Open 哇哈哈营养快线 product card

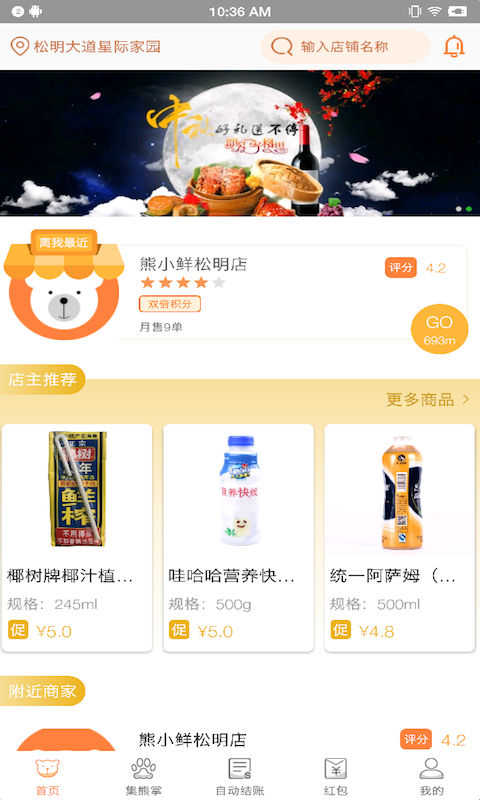coord(238,538)
